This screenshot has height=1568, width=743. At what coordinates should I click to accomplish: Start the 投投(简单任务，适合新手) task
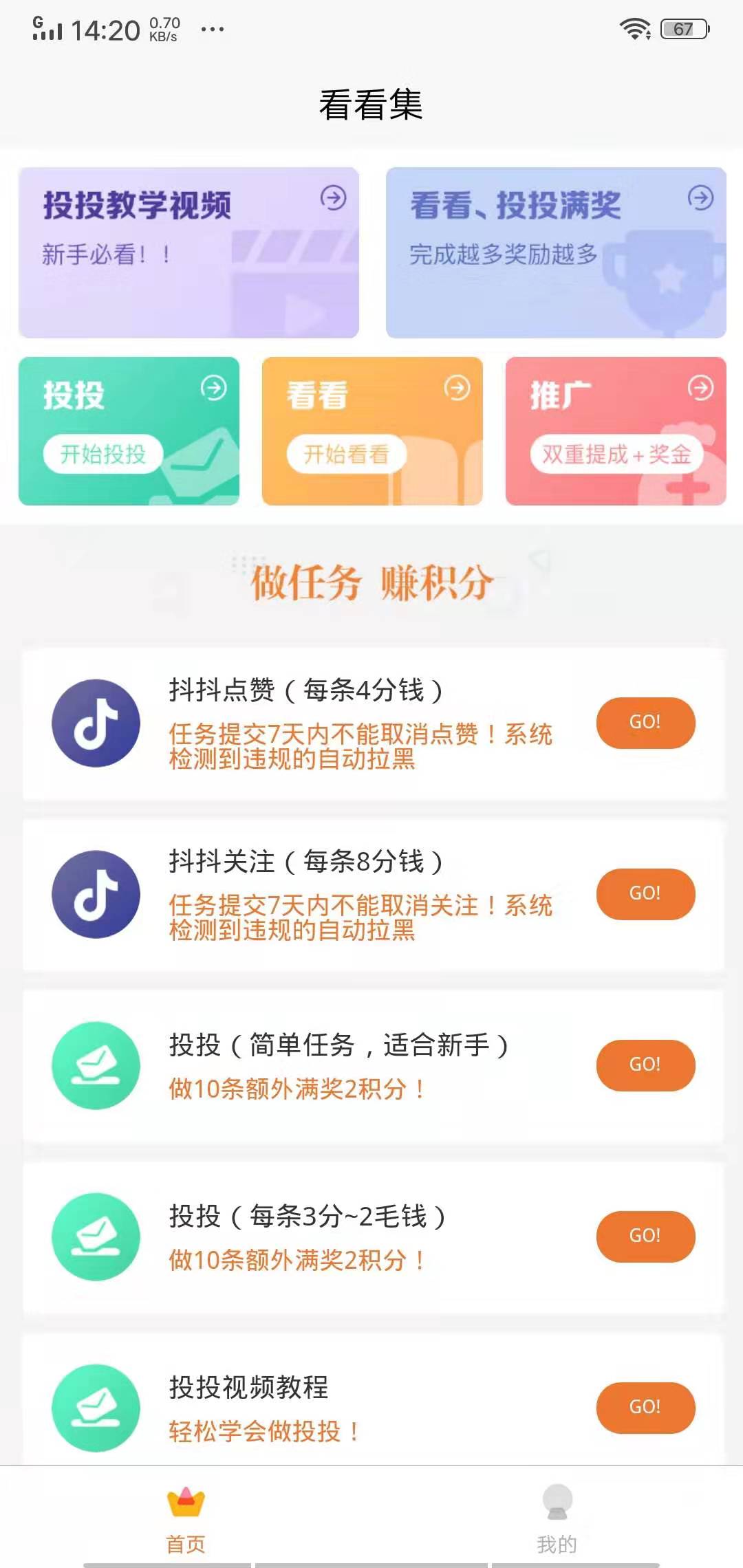pyautogui.click(x=645, y=1065)
